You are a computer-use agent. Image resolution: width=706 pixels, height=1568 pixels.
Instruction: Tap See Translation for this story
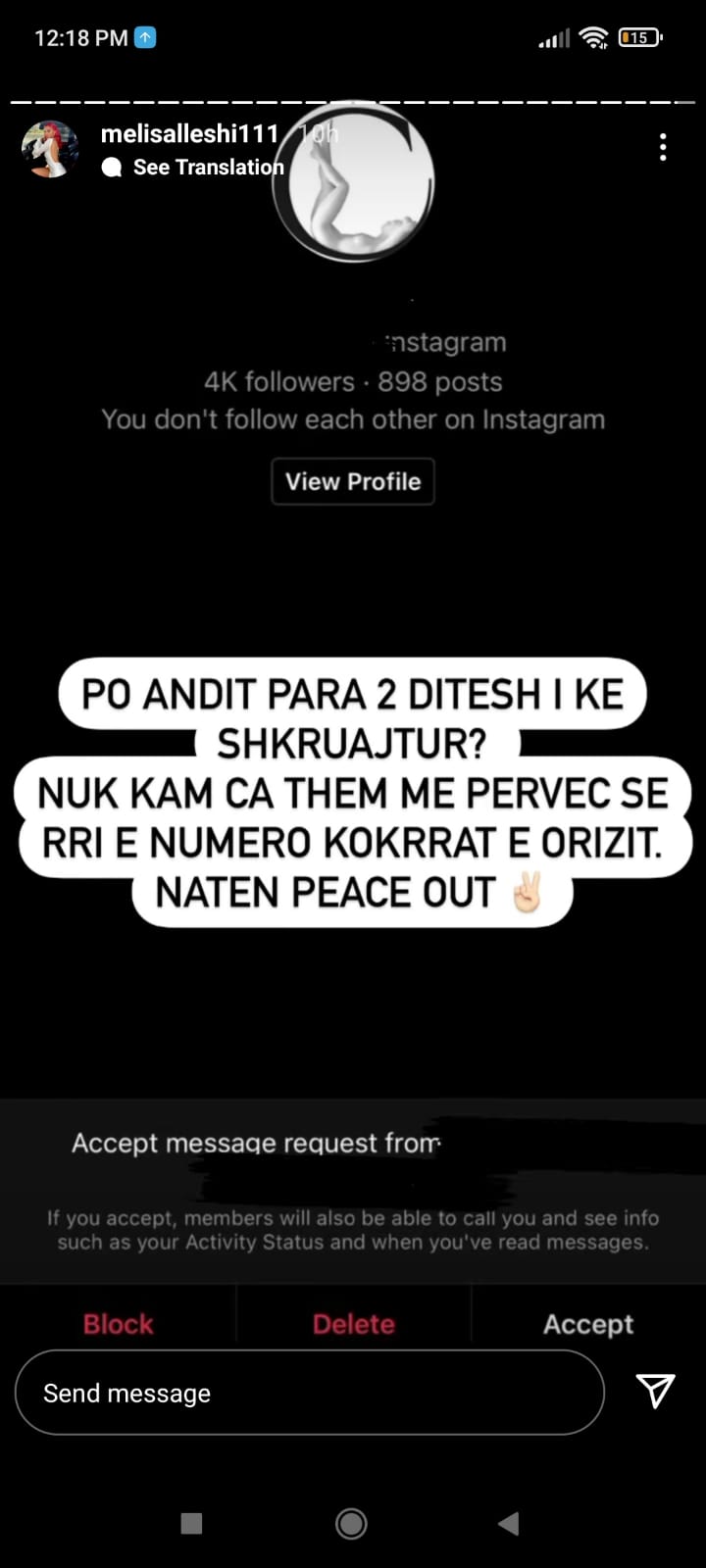208,168
